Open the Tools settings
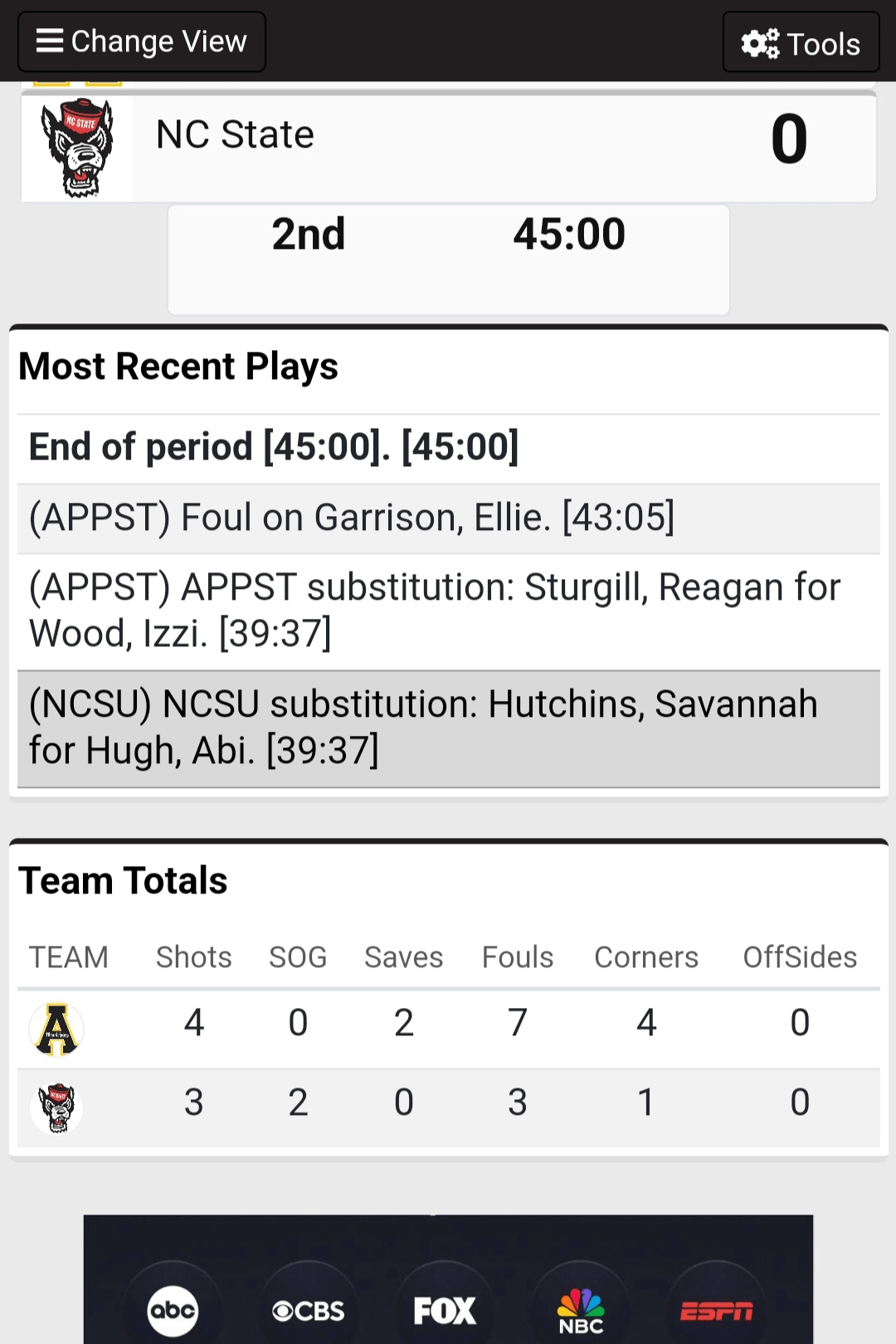This screenshot has height=1344, width=896. (801, 43)
